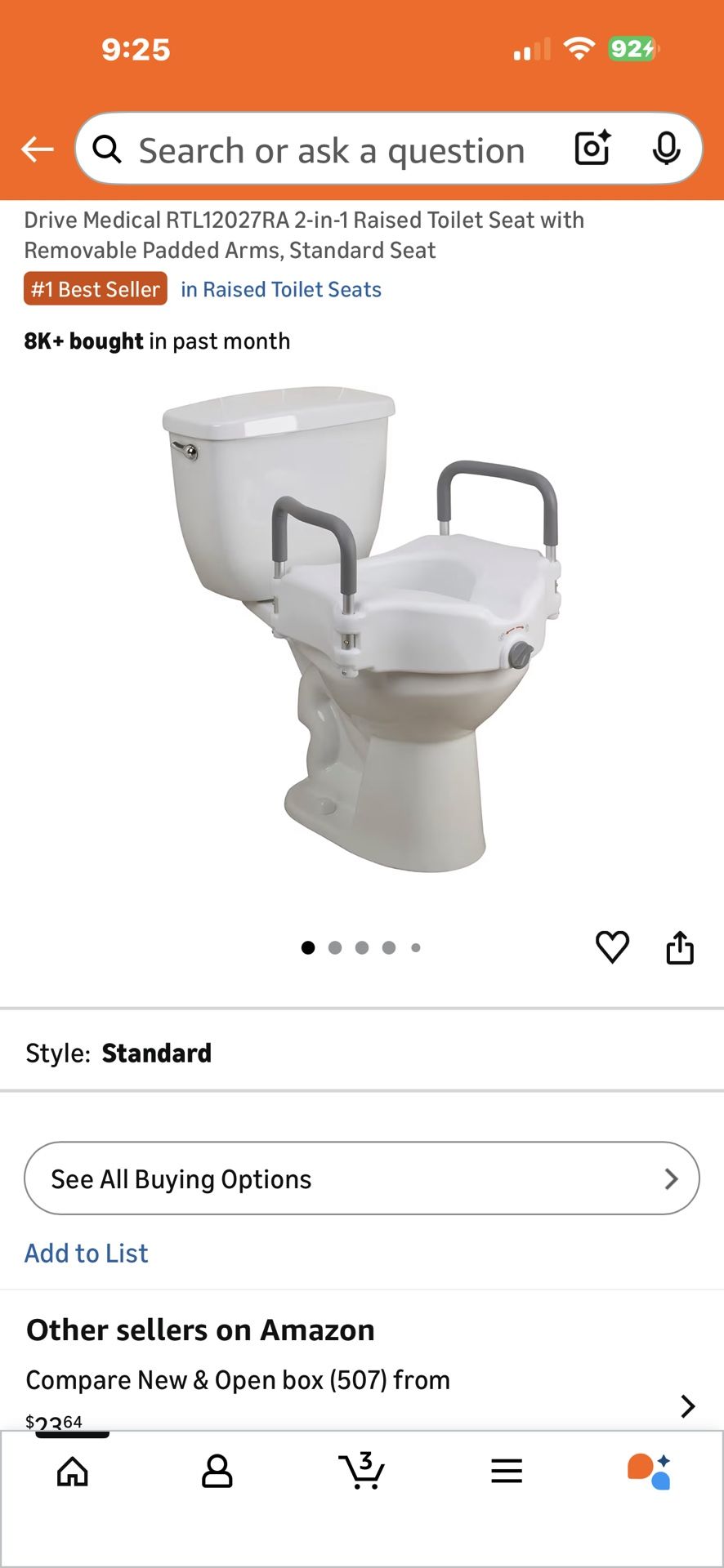
Task: Select the fourth carousel indicator dot
Action: coord(389,947)
